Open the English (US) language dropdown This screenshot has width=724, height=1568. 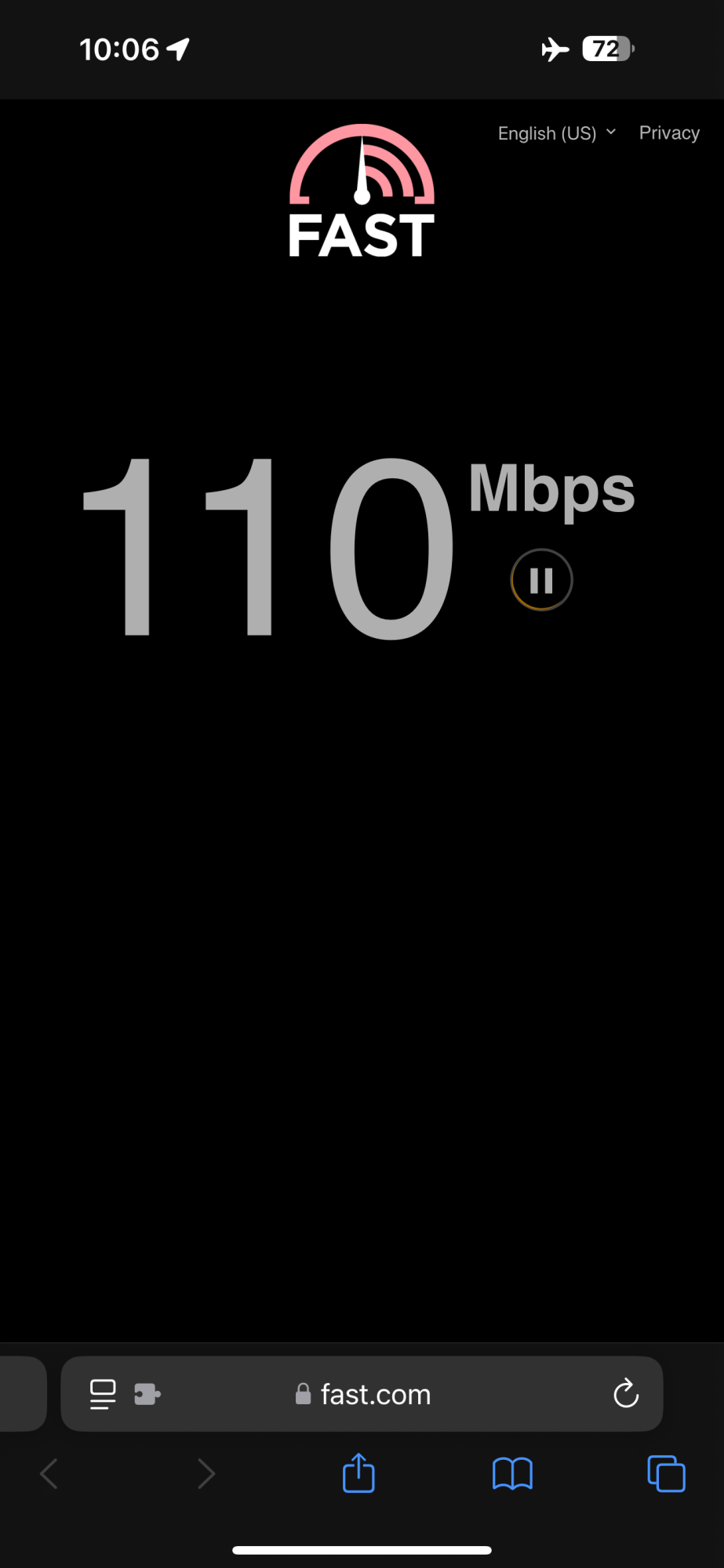[x=556, y=133]
